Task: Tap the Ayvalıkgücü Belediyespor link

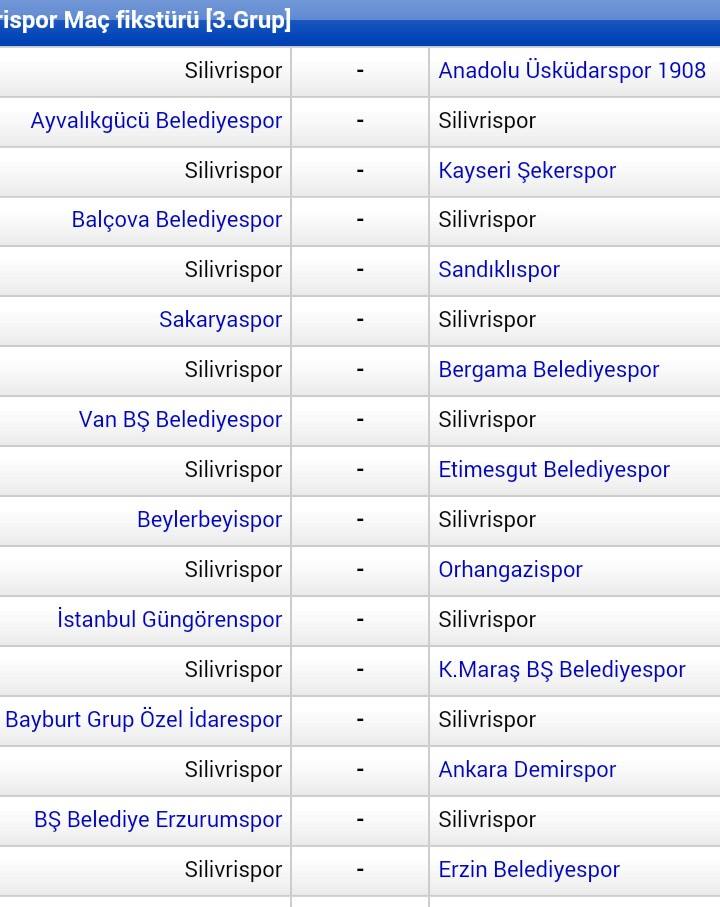Action: [156, 121]
